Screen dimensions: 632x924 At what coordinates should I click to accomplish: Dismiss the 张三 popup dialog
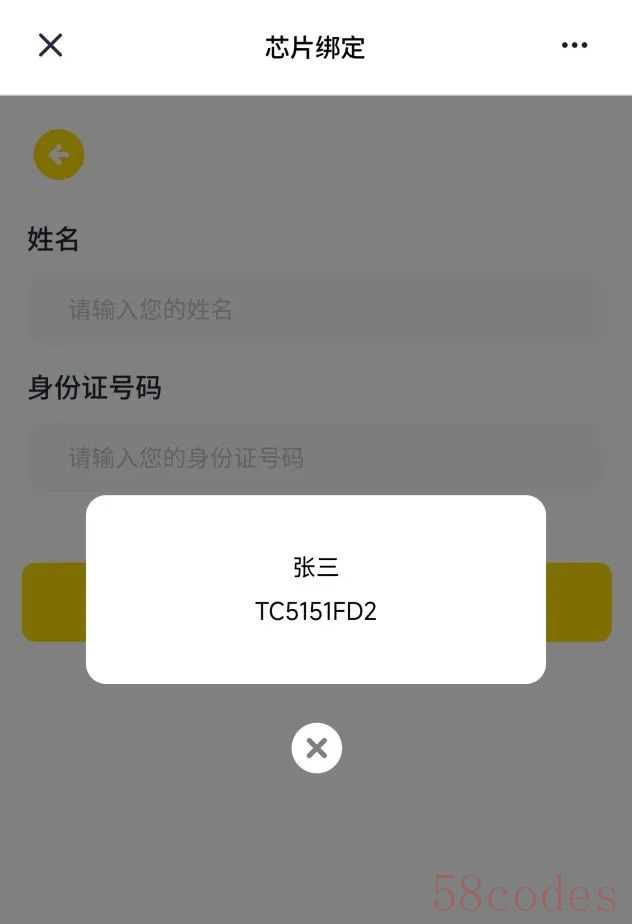click(x=316, y=748)
